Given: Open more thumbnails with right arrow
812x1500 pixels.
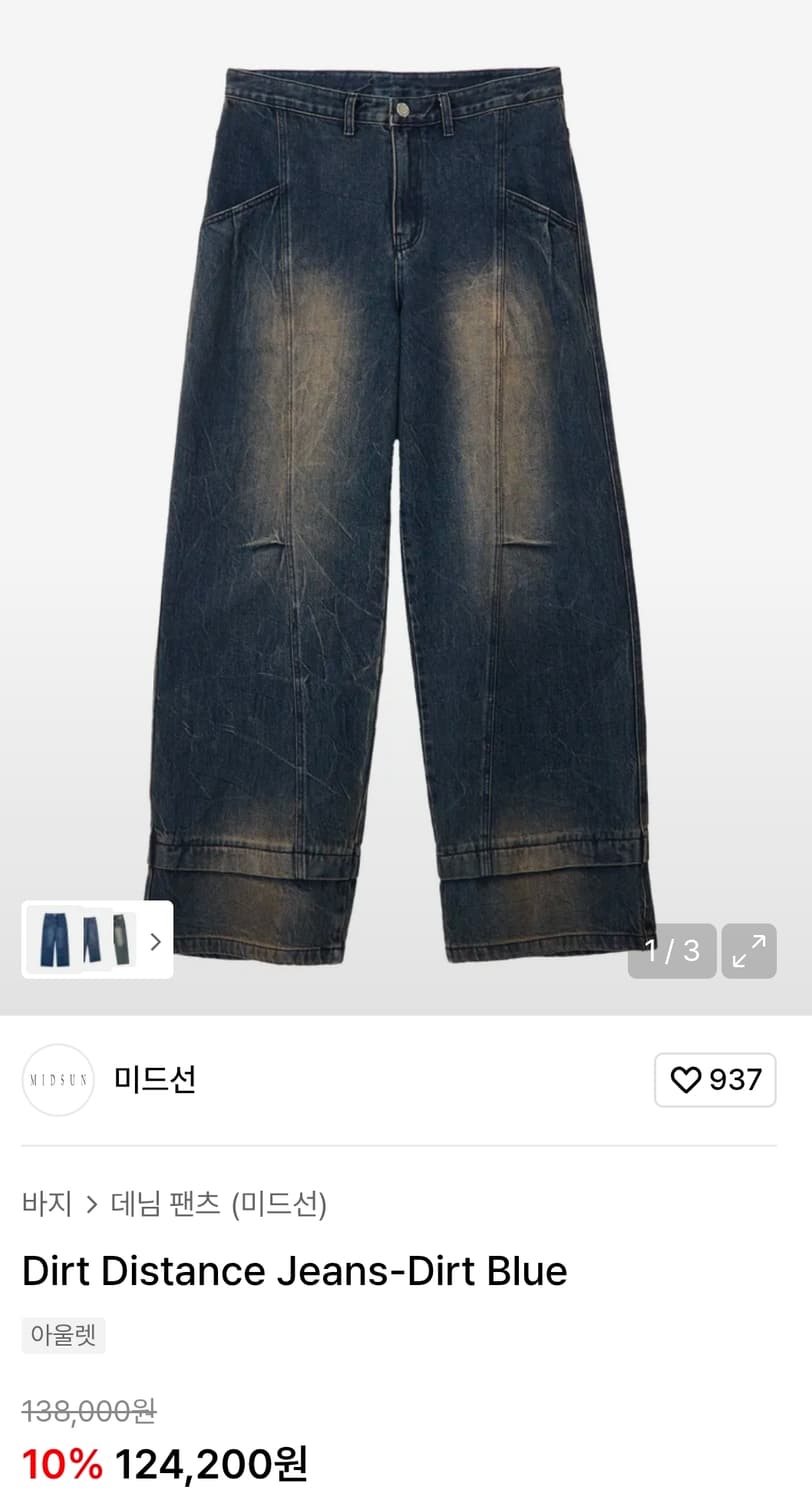Looking at the screenshot, I should (x=156, y=941).
